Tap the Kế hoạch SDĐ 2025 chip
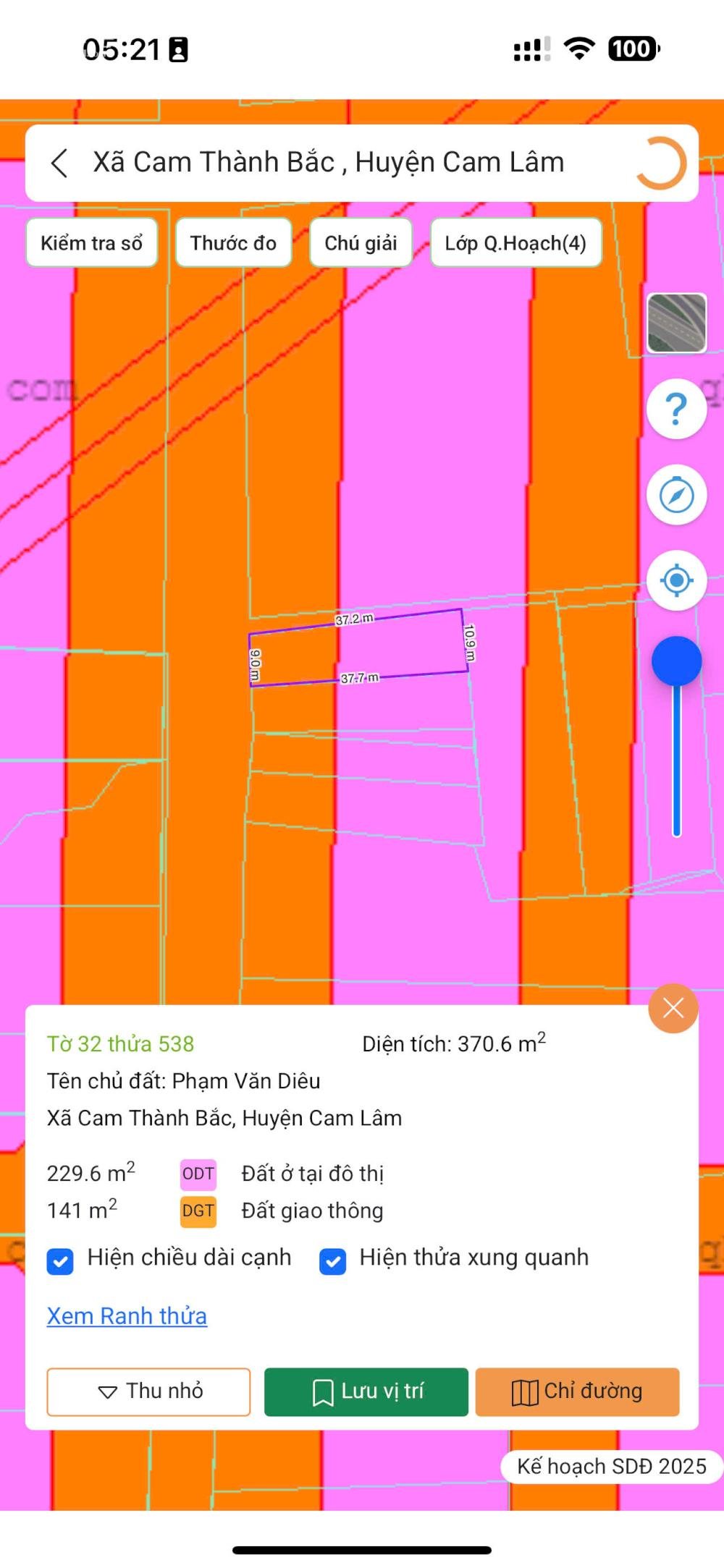Screen dimensions: 724x1568 click(611, 1466)
